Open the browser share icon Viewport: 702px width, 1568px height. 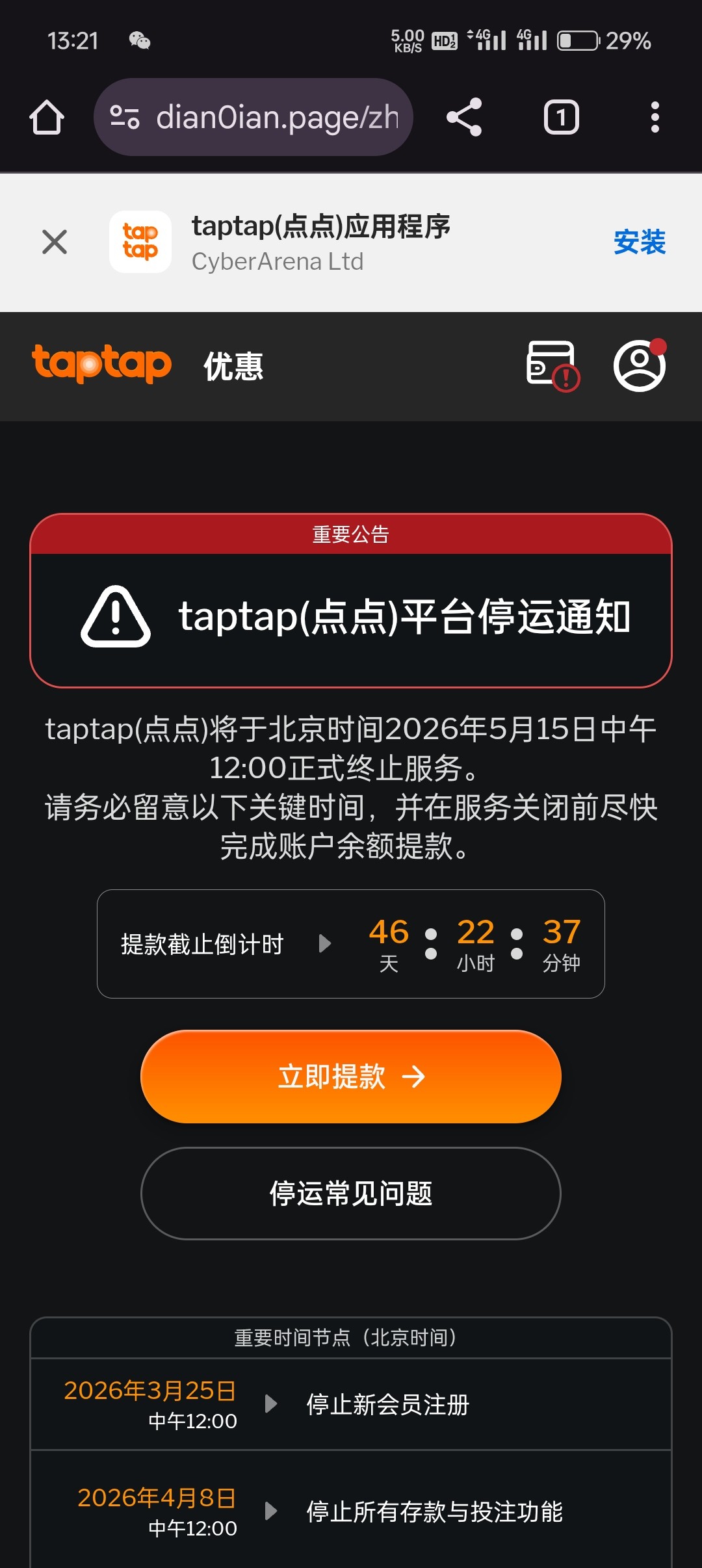click(463, 117)
